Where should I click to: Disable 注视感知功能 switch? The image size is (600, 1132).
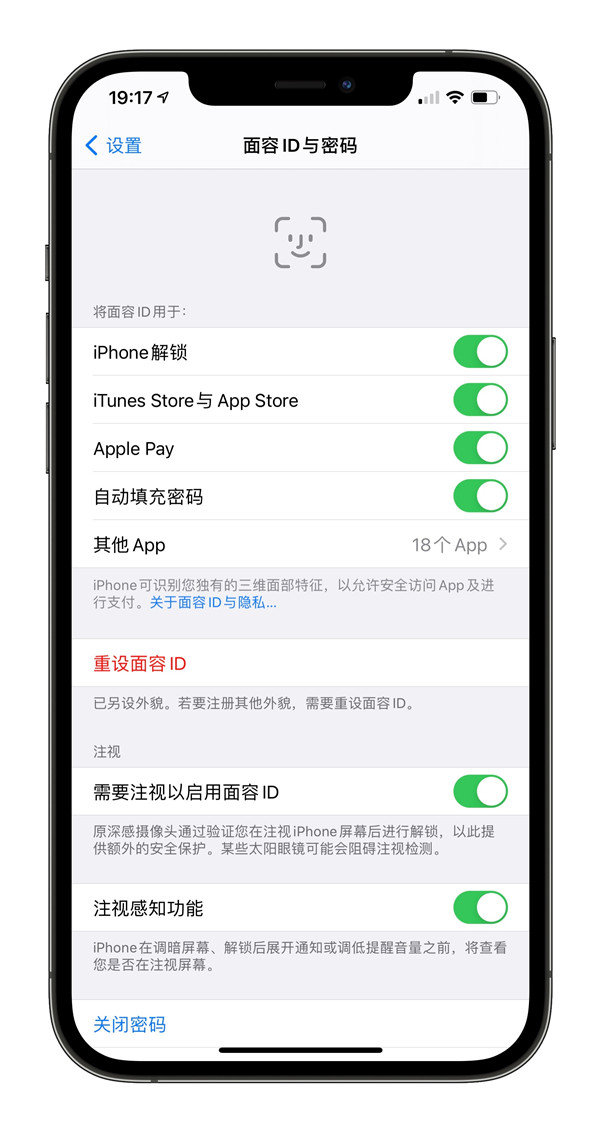tap(480, 908)
